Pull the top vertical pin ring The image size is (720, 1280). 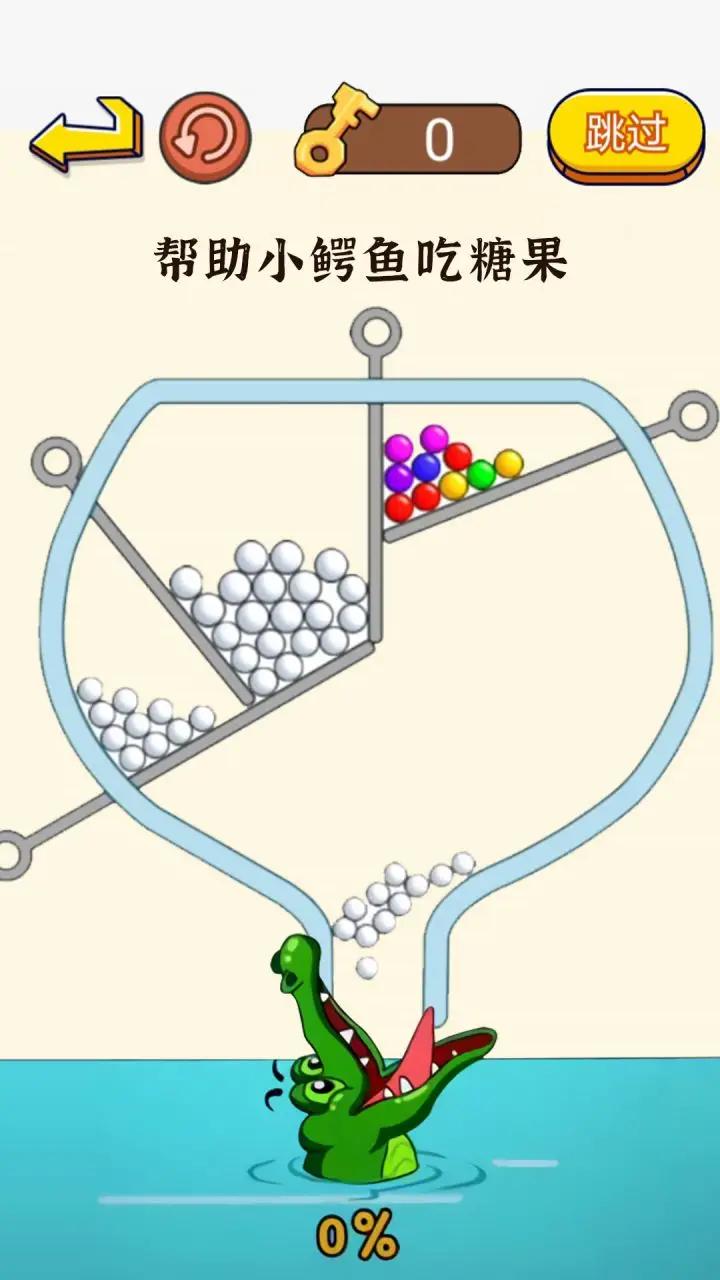click(377, 331)
